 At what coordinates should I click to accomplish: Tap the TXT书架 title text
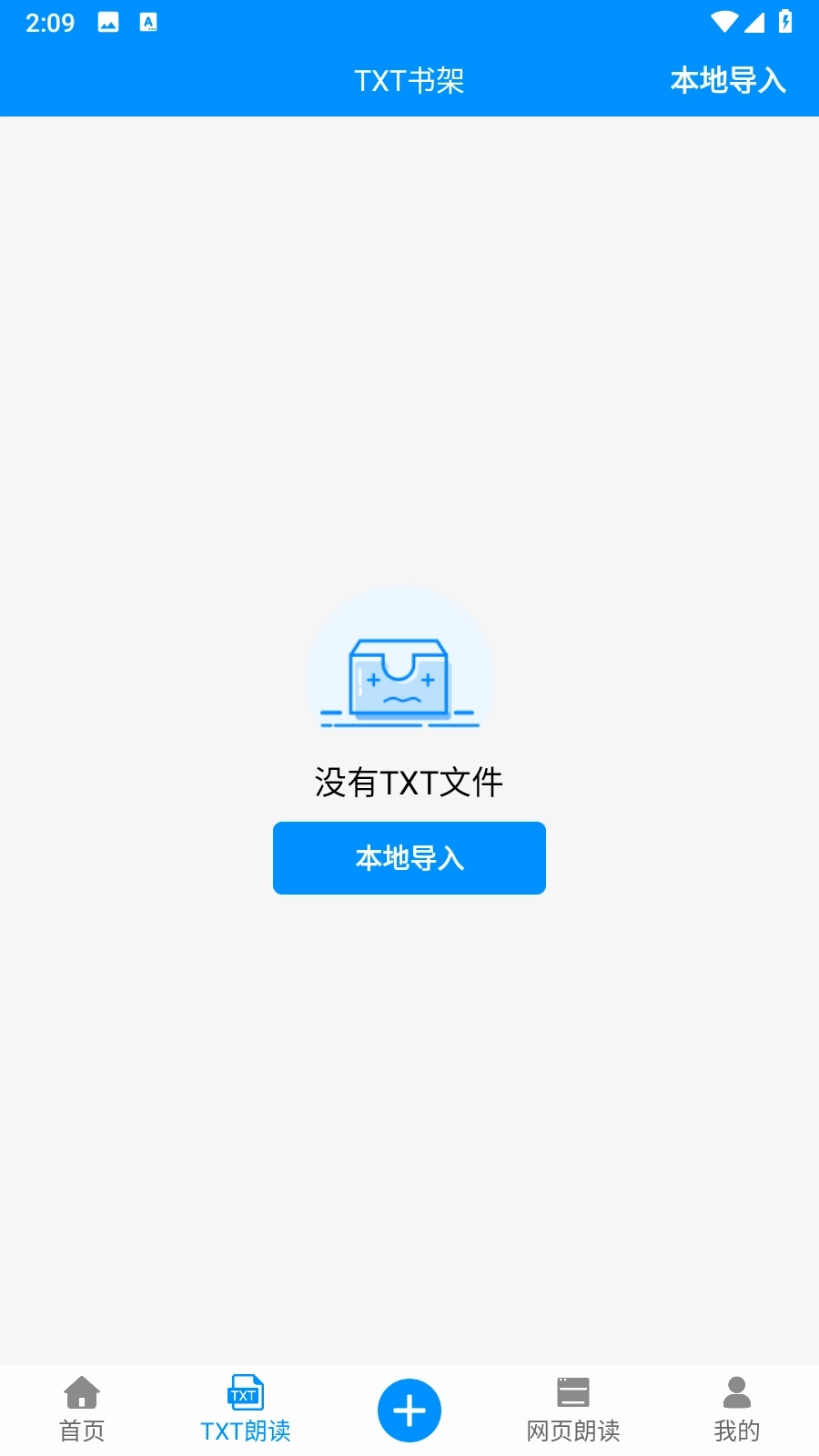[x=409, y=82]
